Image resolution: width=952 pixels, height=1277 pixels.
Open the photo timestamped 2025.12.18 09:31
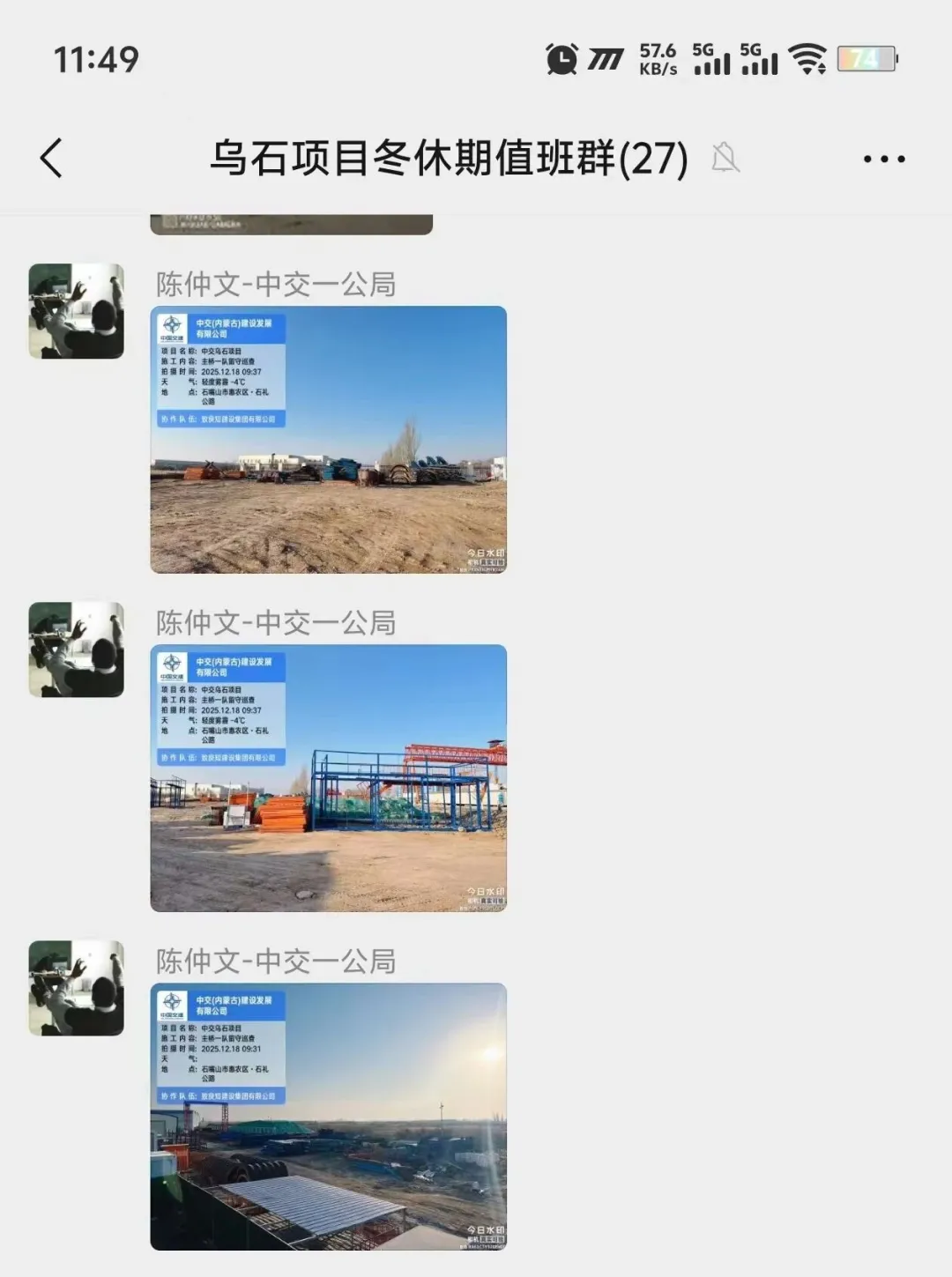(x=328, y=1116)
